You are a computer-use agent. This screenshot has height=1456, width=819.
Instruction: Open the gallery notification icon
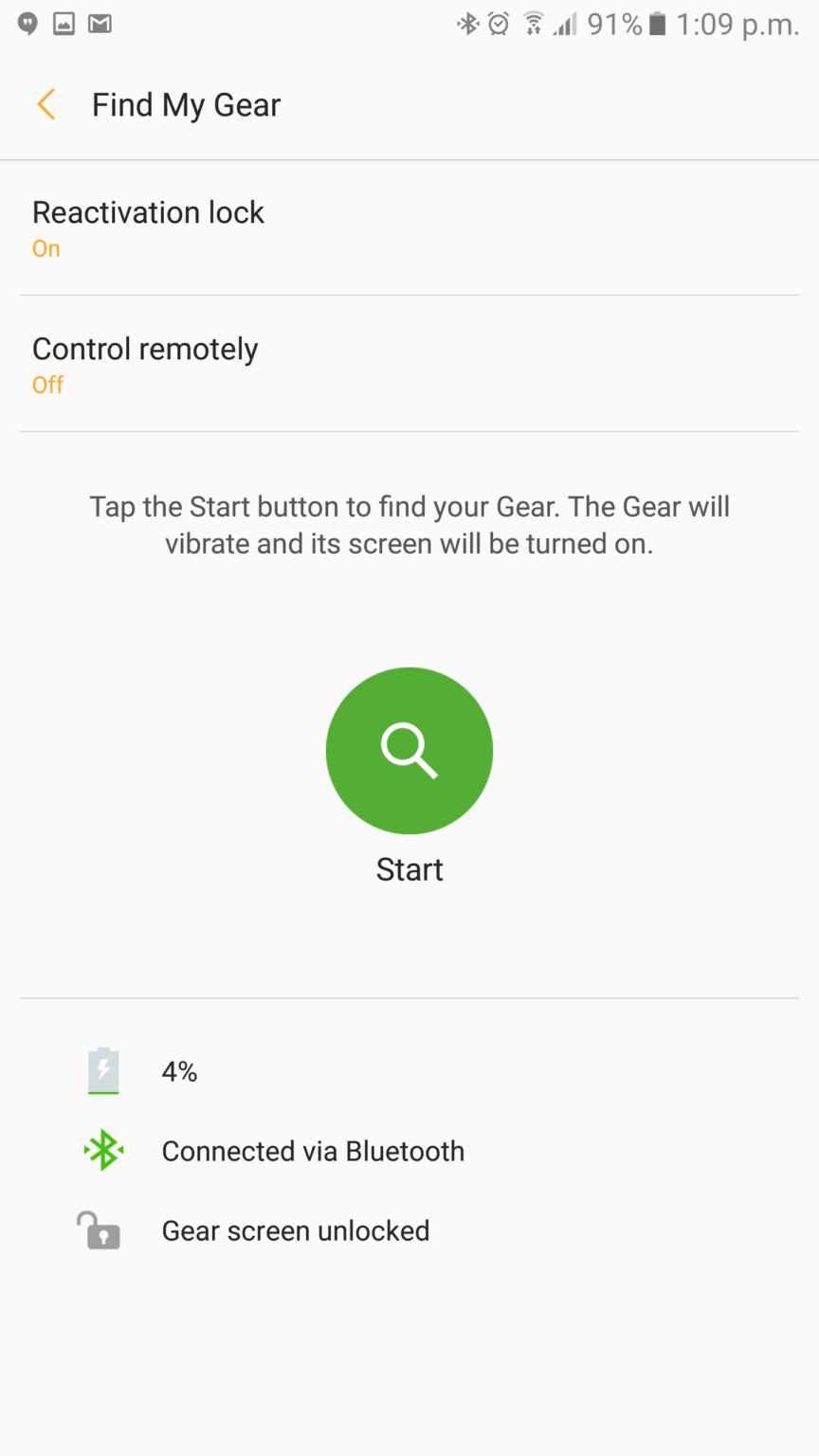point(62,24)
